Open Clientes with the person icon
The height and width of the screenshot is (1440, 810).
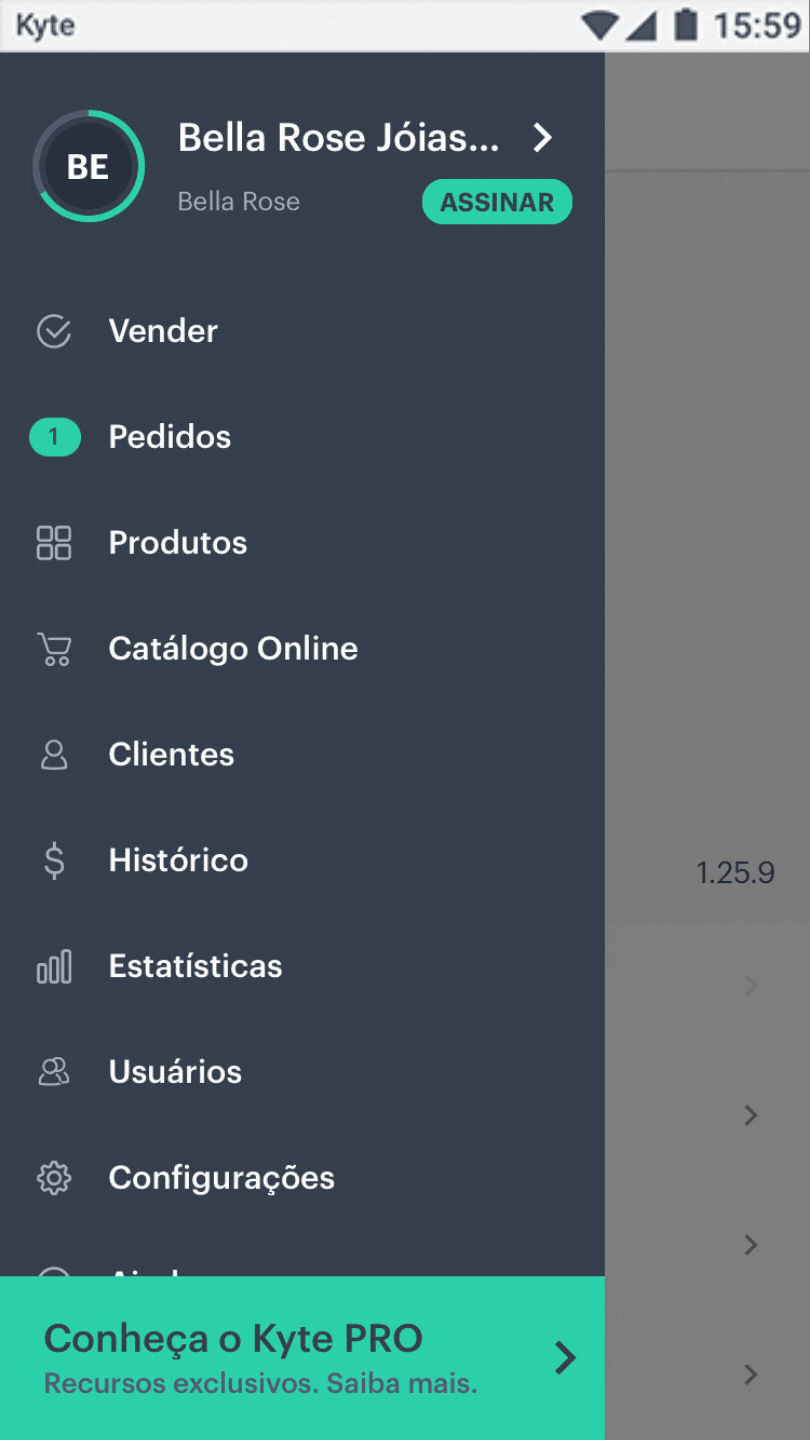tap(54, 755)
